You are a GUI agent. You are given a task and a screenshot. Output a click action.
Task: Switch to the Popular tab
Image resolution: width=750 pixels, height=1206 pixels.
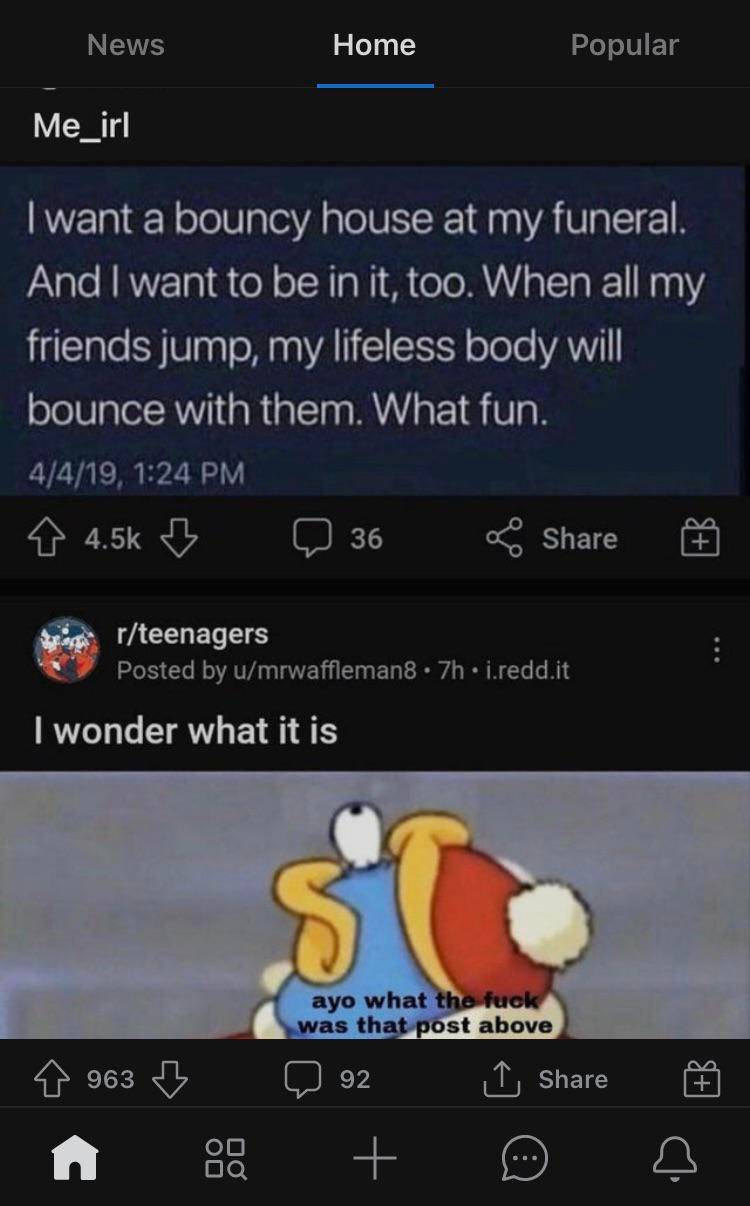(x=624, y=45)
